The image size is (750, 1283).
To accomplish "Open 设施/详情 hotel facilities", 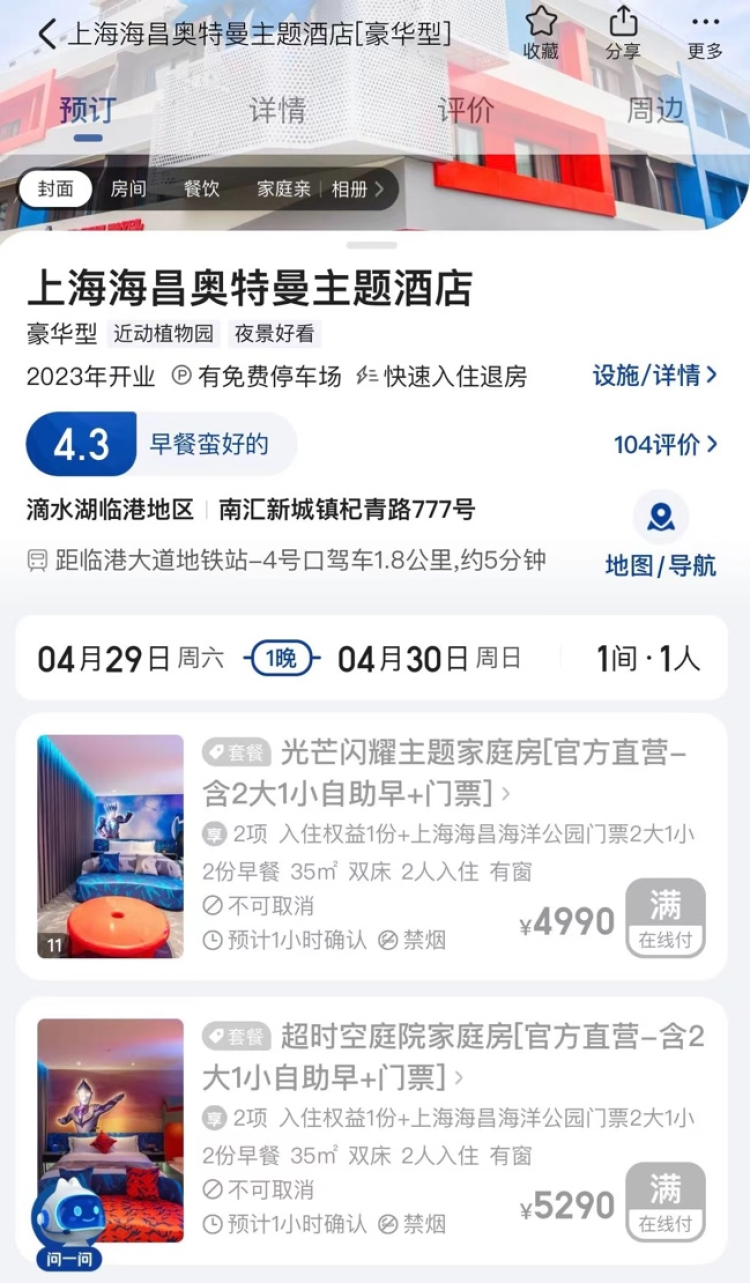I will click(x=655, y=376).
